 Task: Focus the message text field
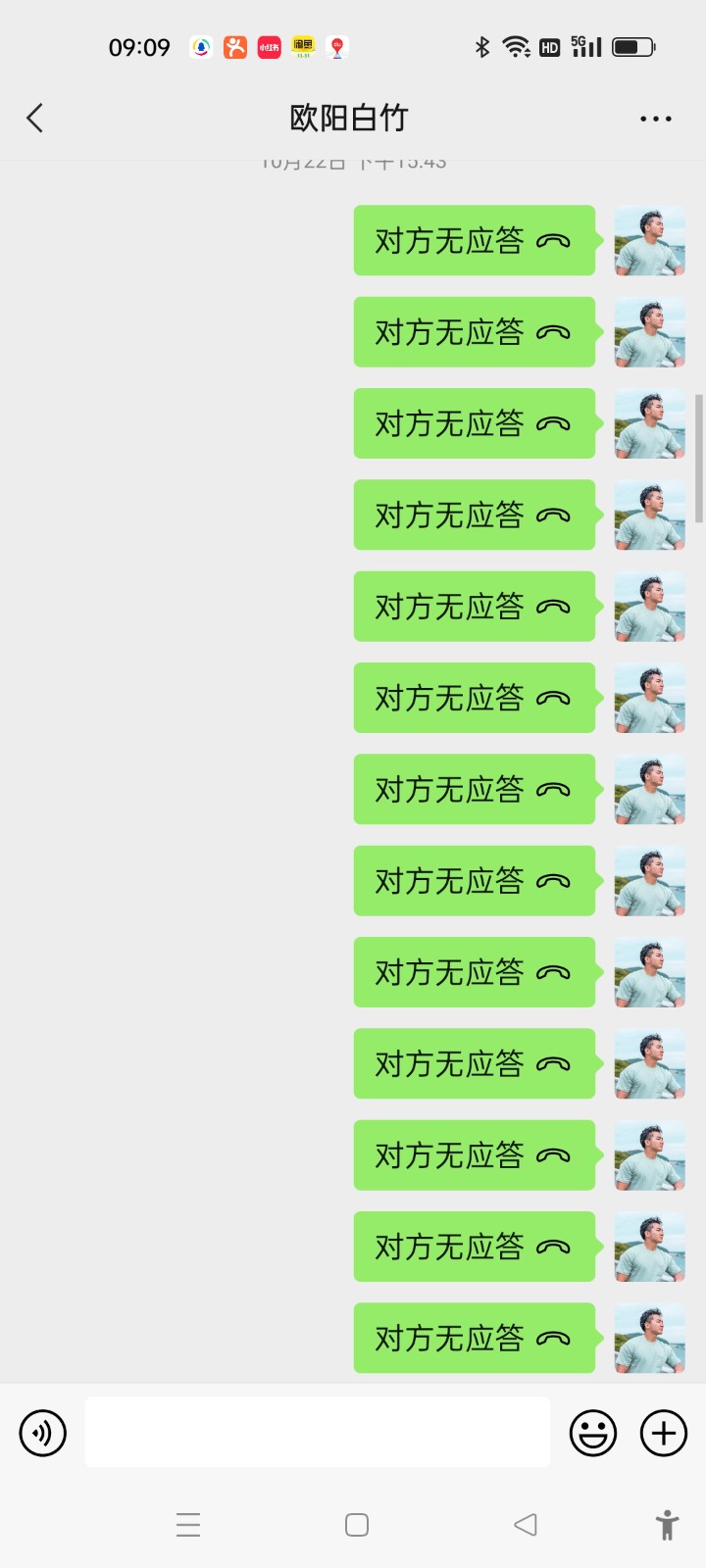317,1433
